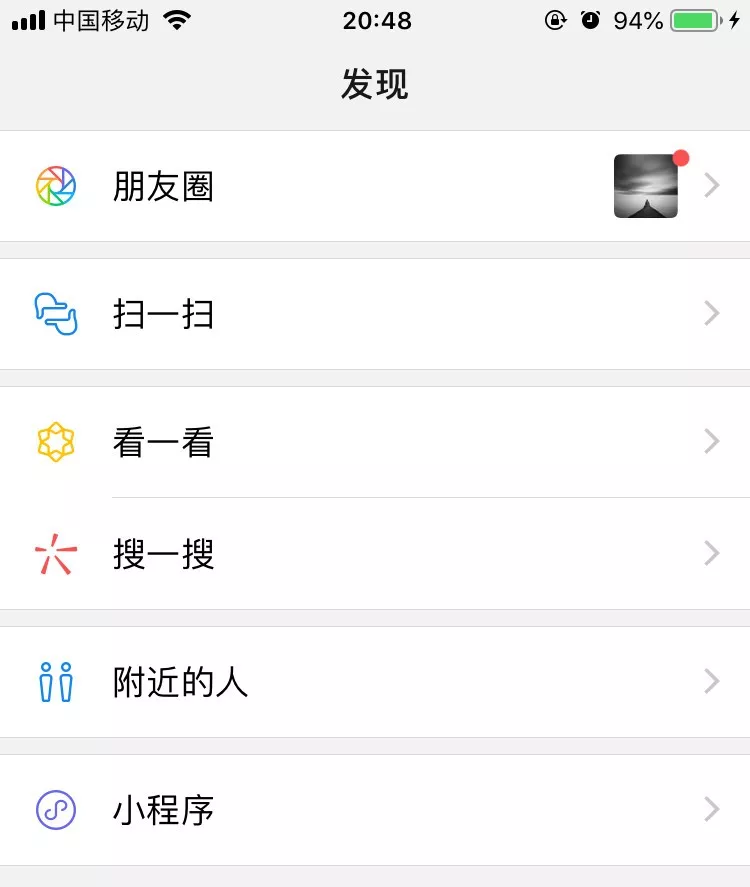Image resolution: width=750 pixels, height=887 pixels.
Task: Open 小程序 (Mini Programs)
Action: click(x=164, y=810)
